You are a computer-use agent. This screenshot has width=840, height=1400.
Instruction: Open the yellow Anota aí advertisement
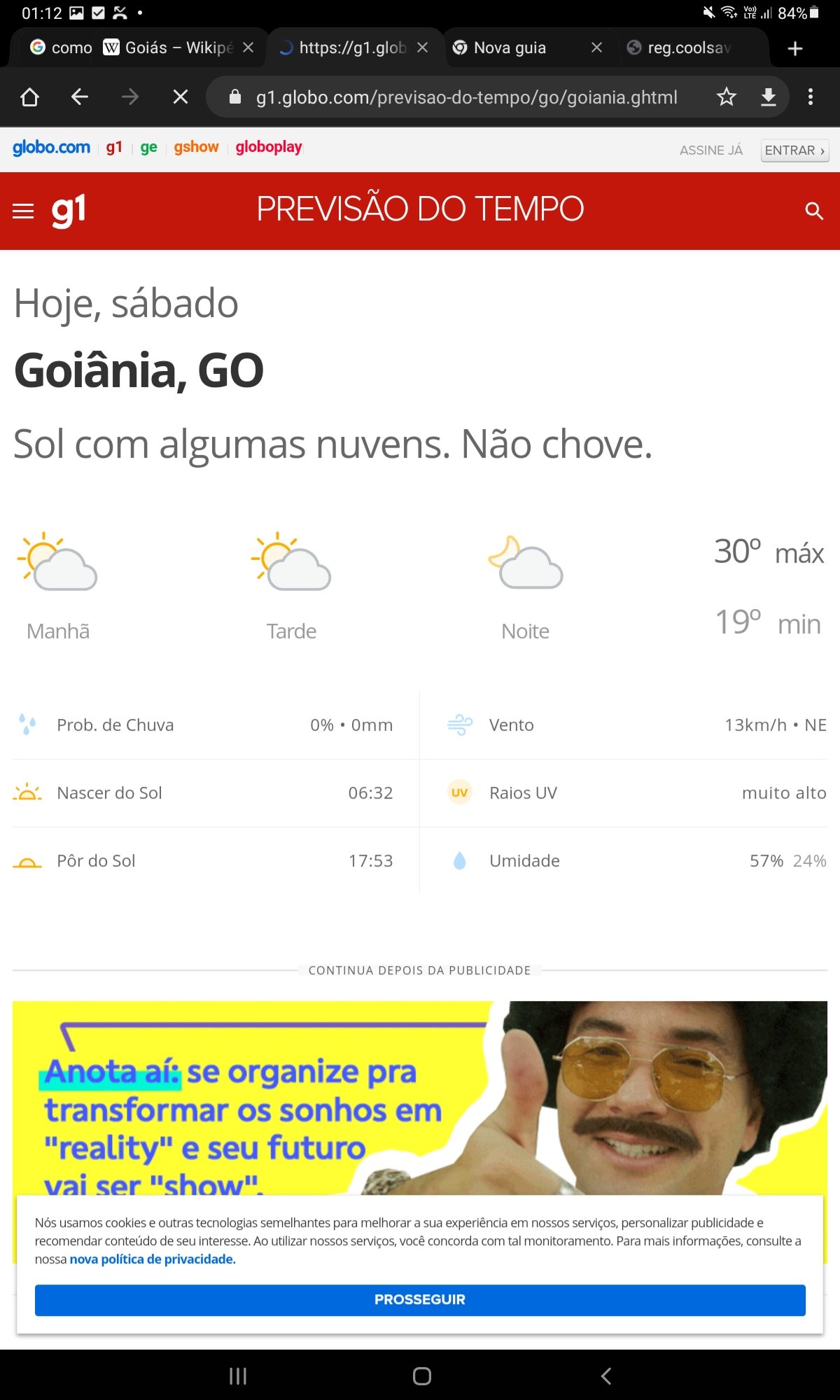click(x=420, y=1099)
